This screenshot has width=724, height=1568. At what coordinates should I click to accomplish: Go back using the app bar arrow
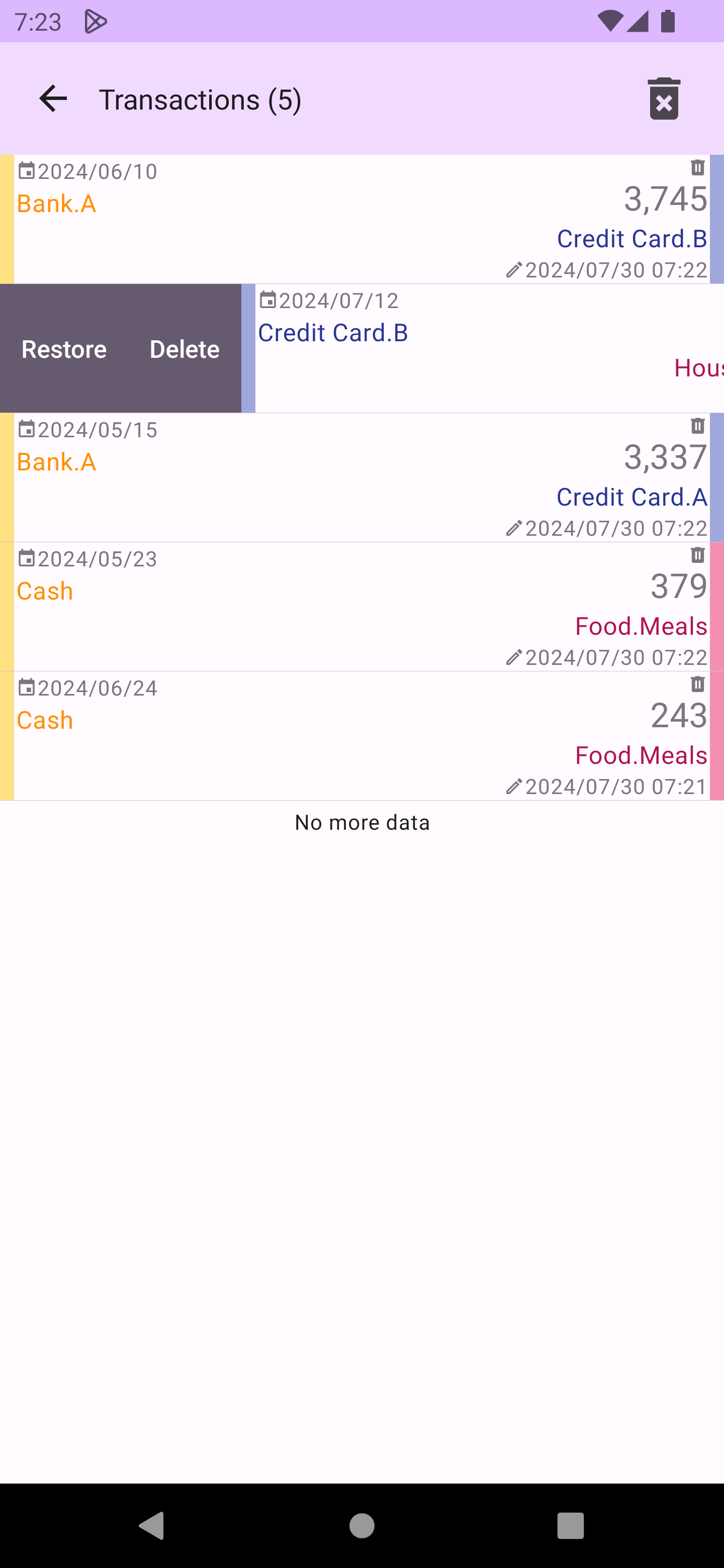pos(53,99)
